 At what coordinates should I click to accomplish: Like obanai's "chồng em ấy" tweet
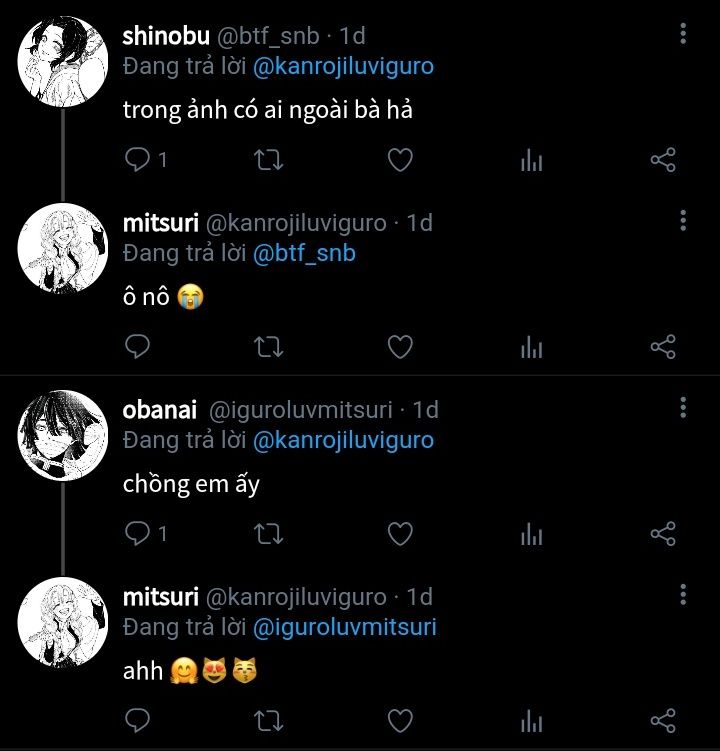[400, 534]
